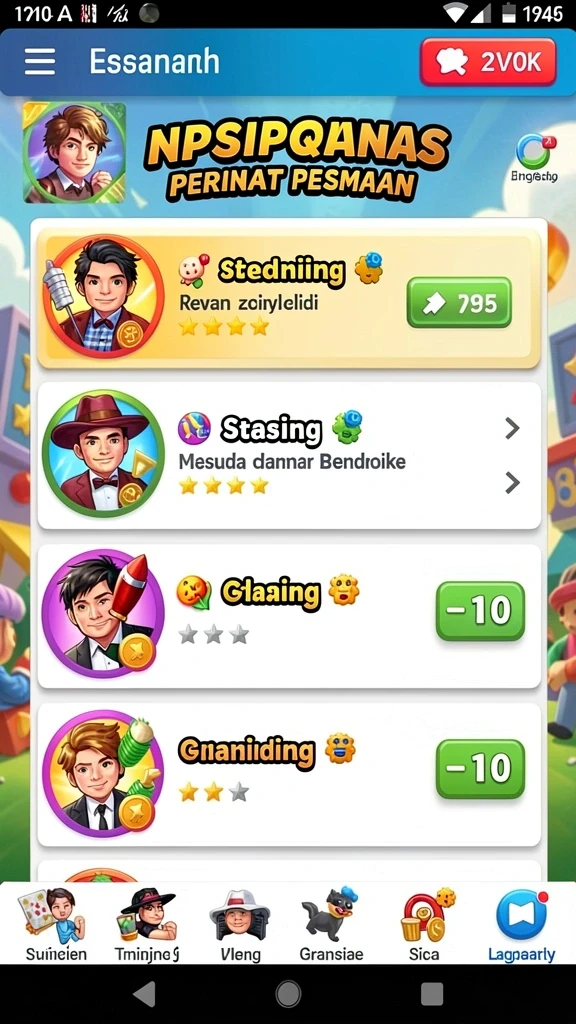Viewport: 576px width, 1024px height.
Task: Open the Stedniing card
Action: click(x=289, y=299)
